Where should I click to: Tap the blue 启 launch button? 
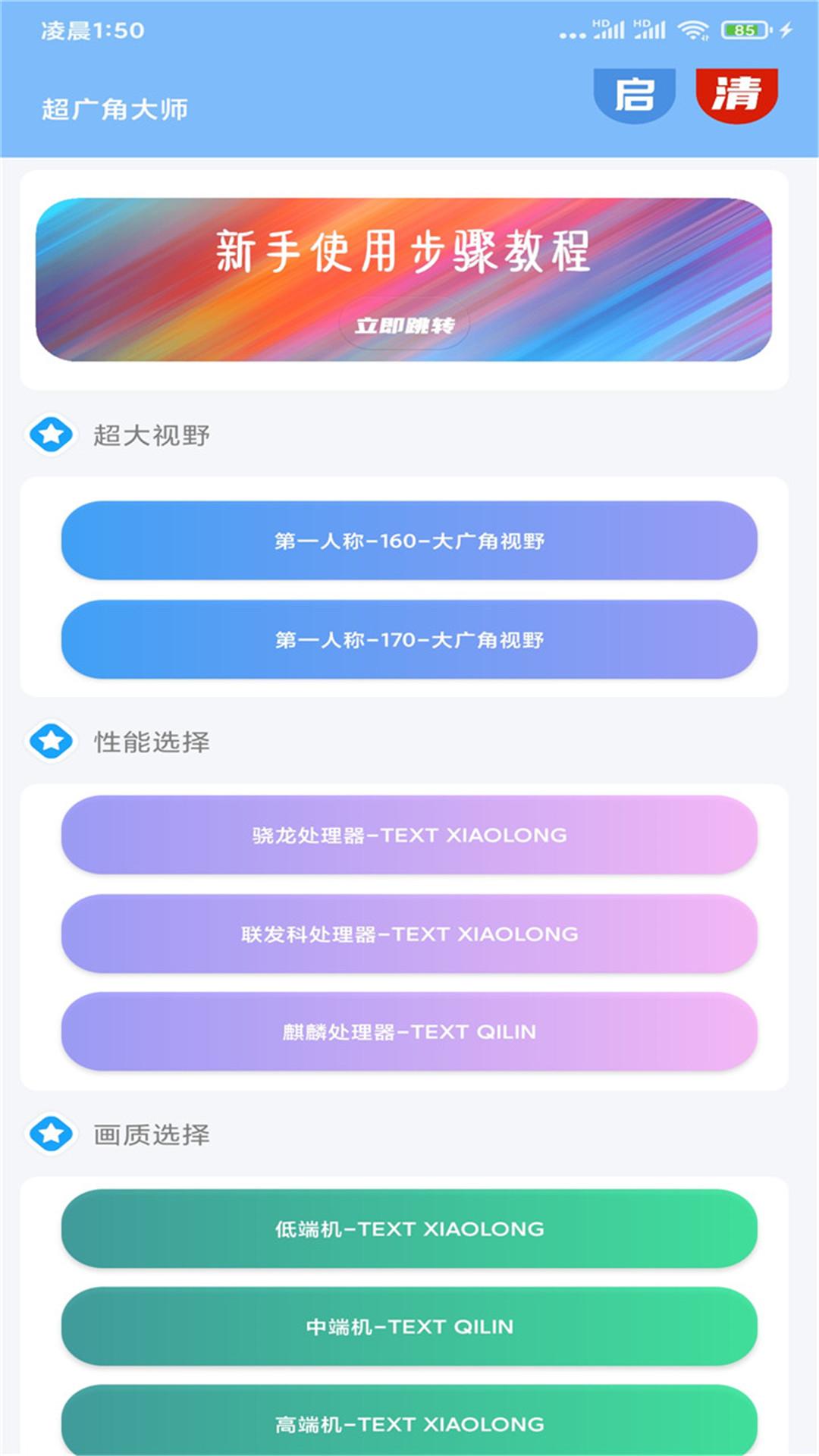coord(634,95)
